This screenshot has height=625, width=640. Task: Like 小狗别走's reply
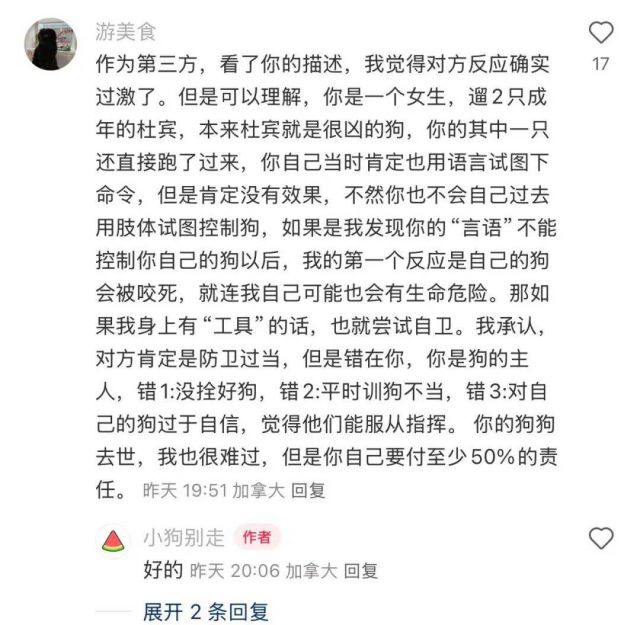[600, 539]
